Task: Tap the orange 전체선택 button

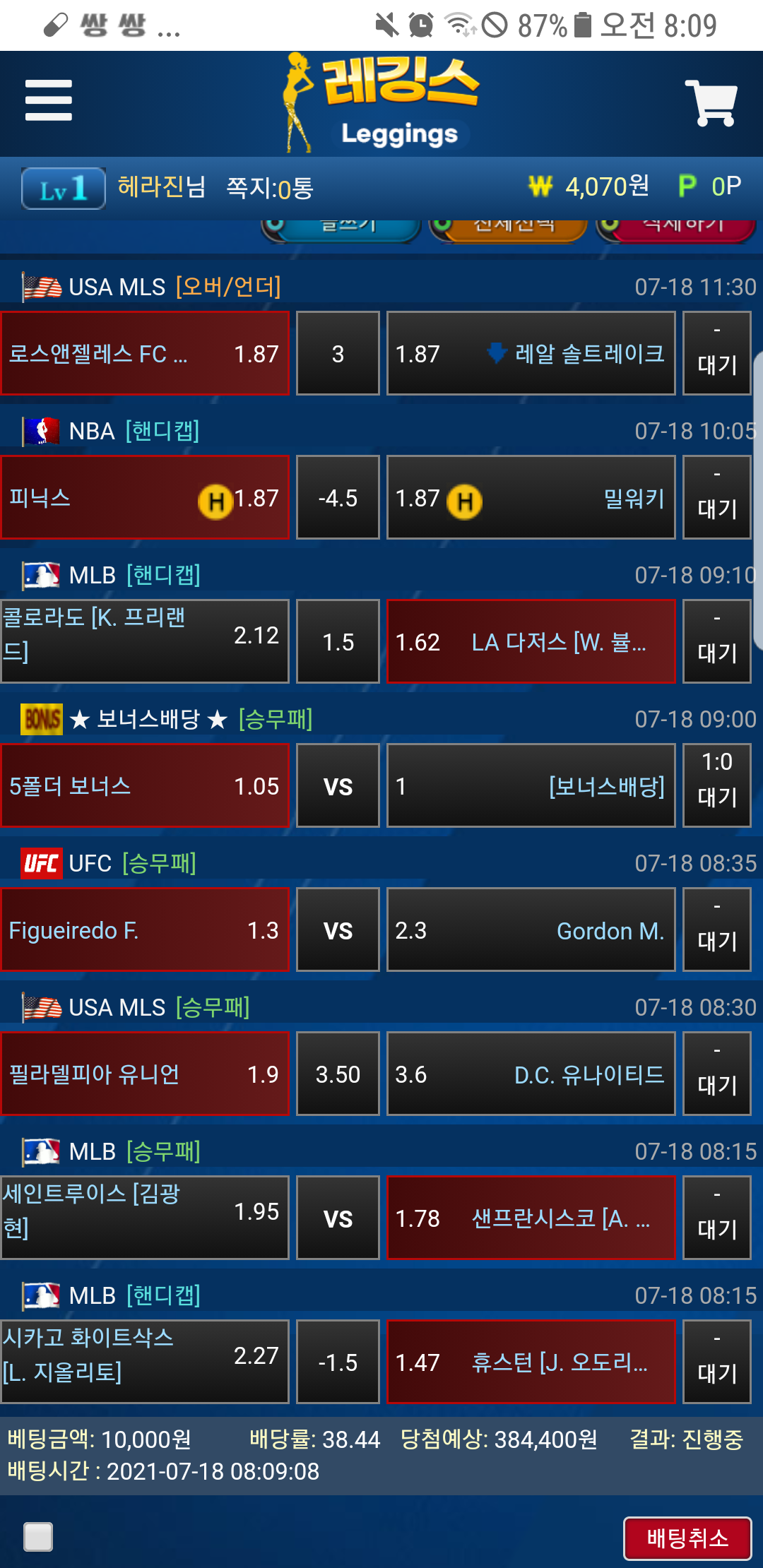Action: (508, 229)
